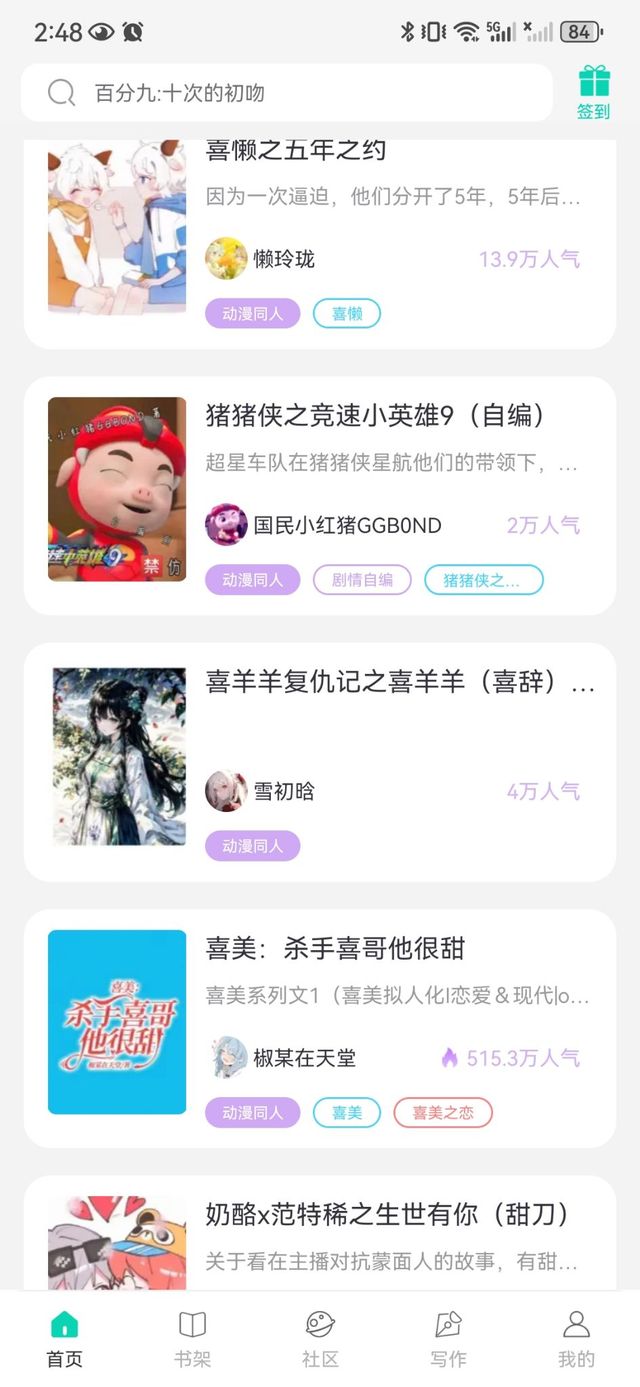Open the story 喜羊羊复仇记之喜羊羊（喜辞）
The width and height of the screenshot is (640, 1387).
pyautogui.click(x=400, y=682)
